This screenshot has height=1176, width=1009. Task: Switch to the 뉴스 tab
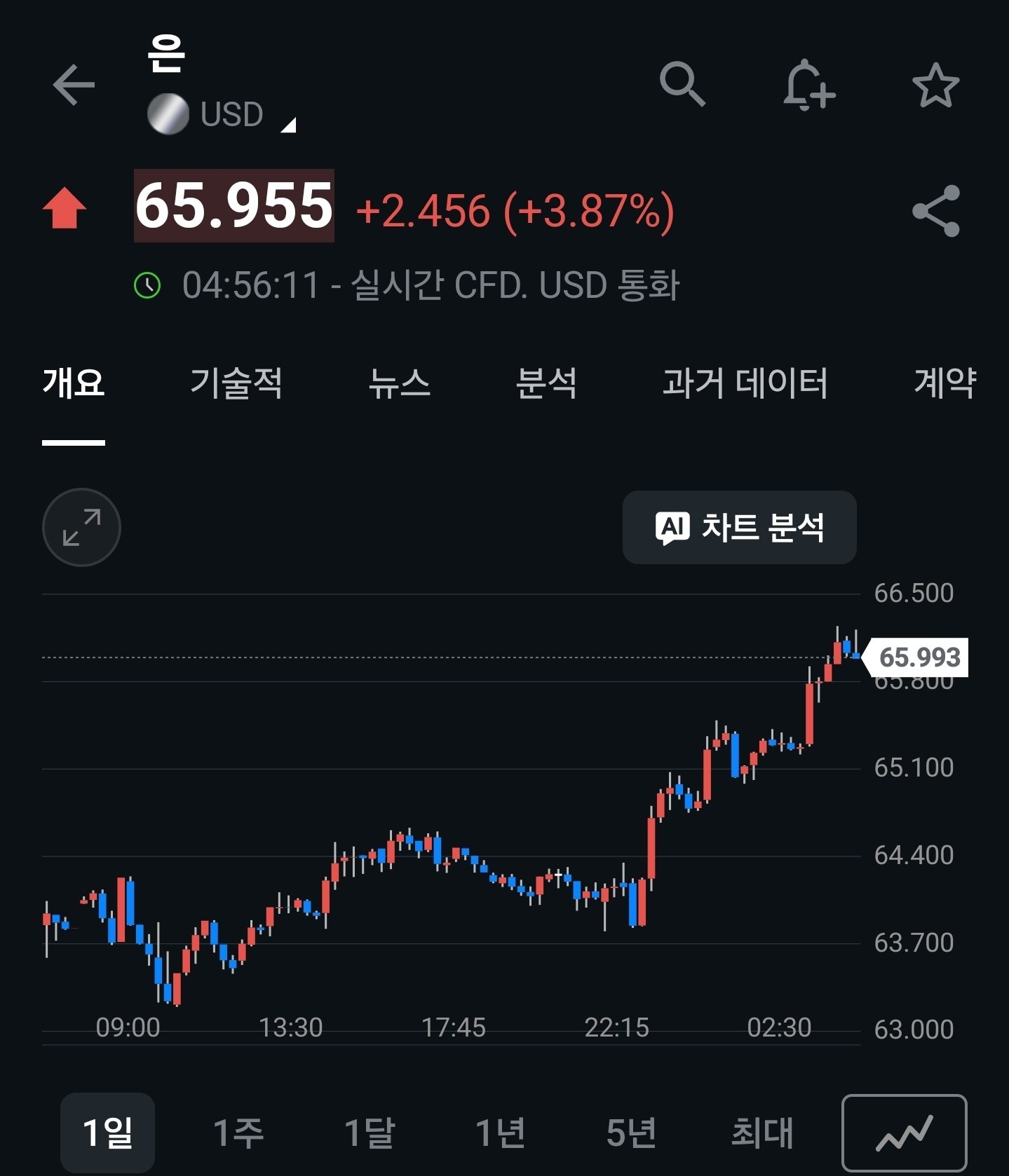(x=399, y=383)
